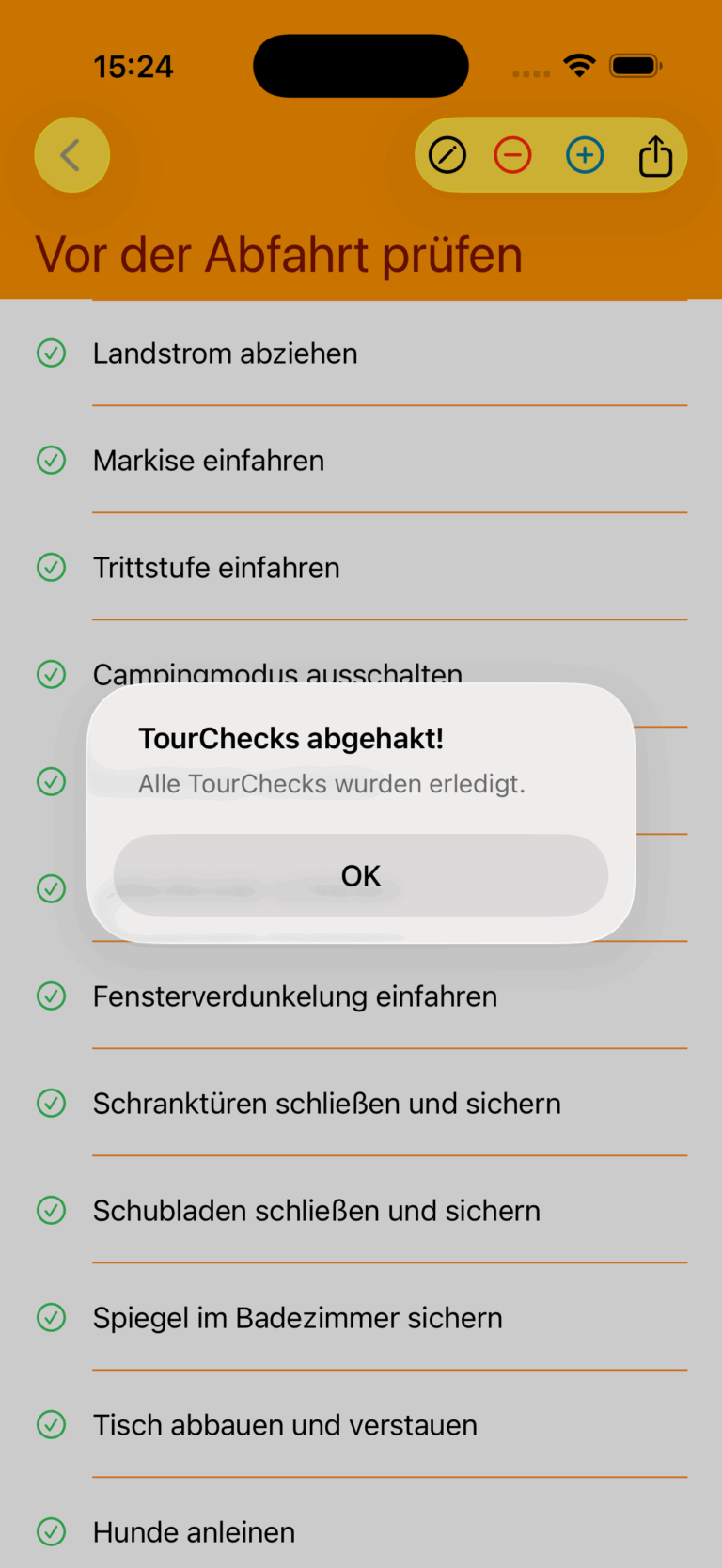Tap the red minus icon
The width and height of the screenshot is (722, 1568).
coord(513,155)
